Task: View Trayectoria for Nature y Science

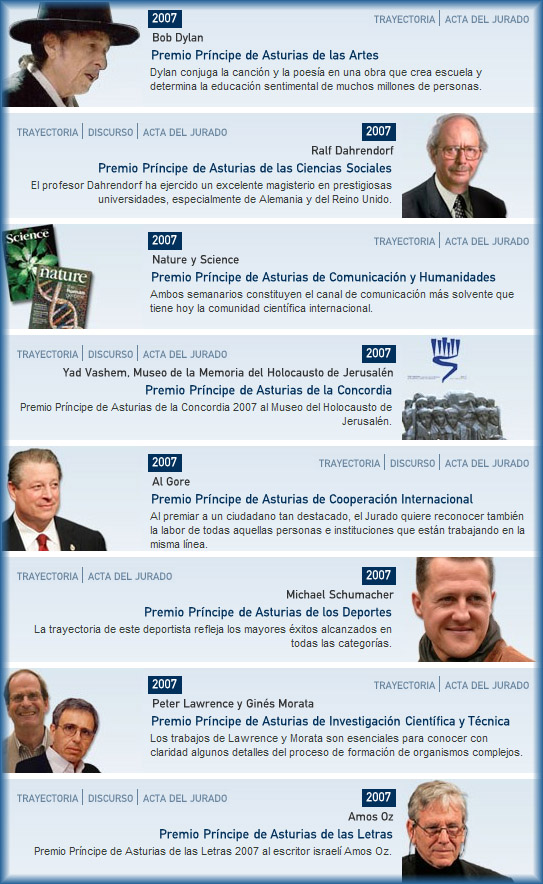Action: (x=404, y=241)
